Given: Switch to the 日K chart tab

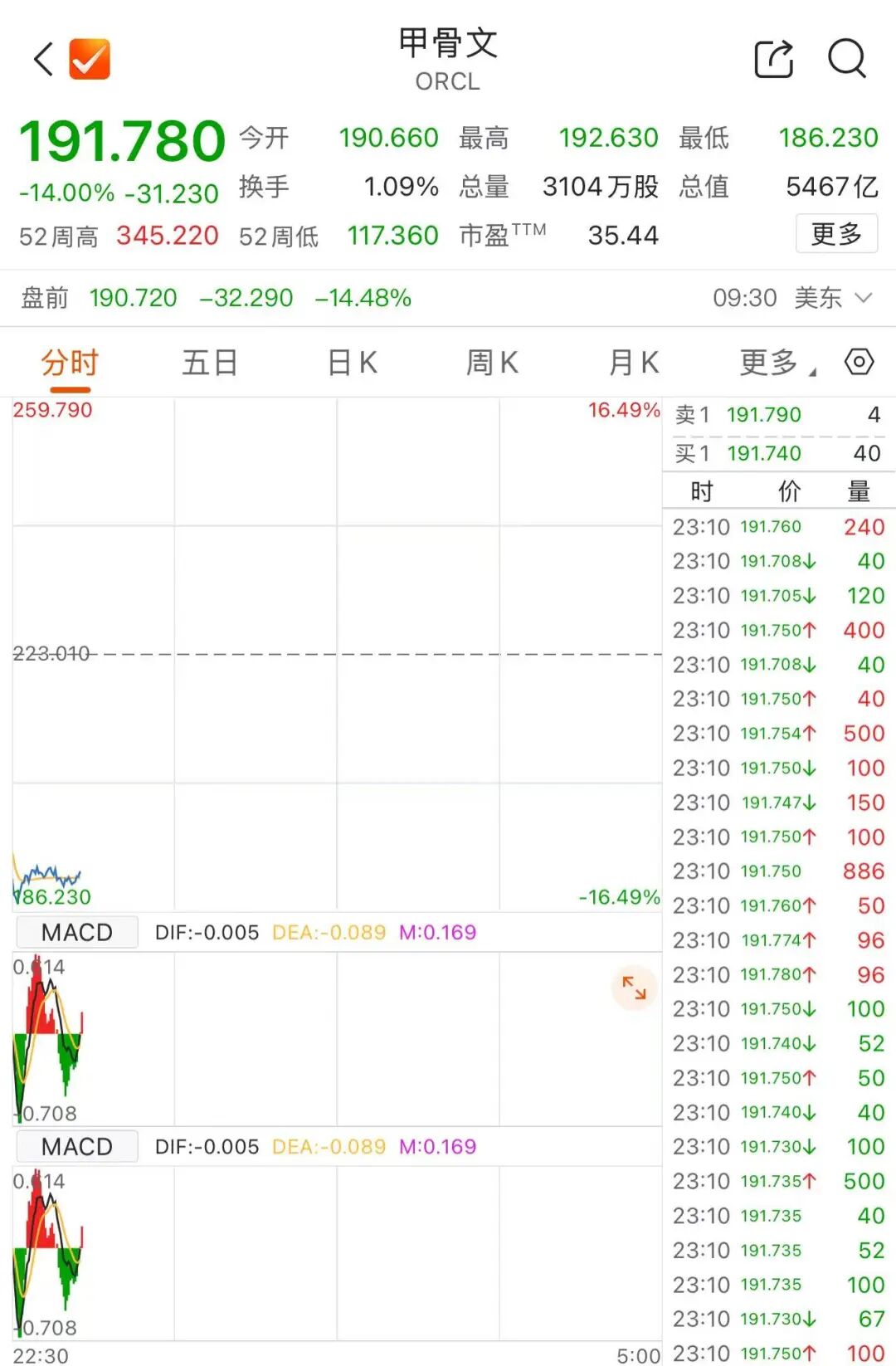Looking at the screenshot, I should [x=353, y=363].
